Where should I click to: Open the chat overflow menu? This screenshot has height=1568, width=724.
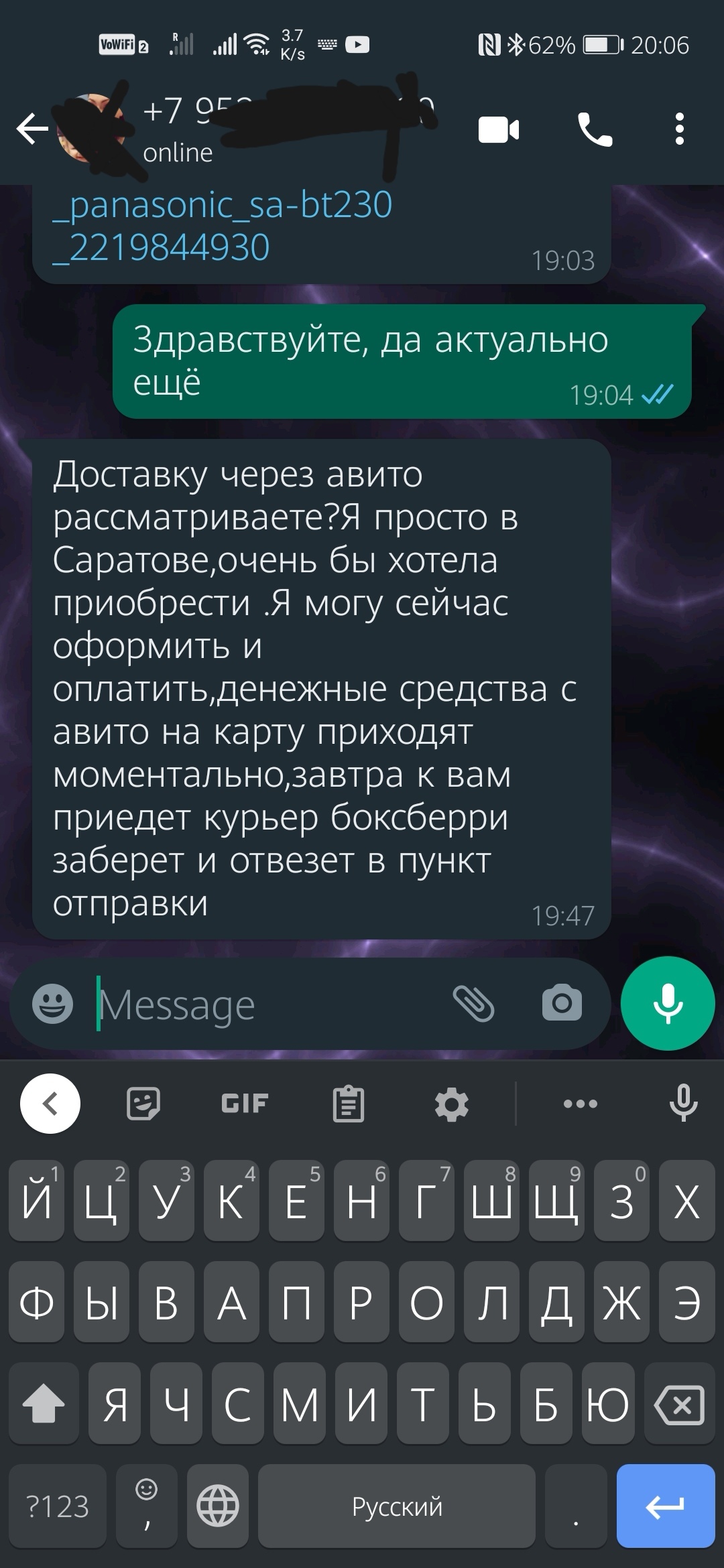(x=679, y=129)
